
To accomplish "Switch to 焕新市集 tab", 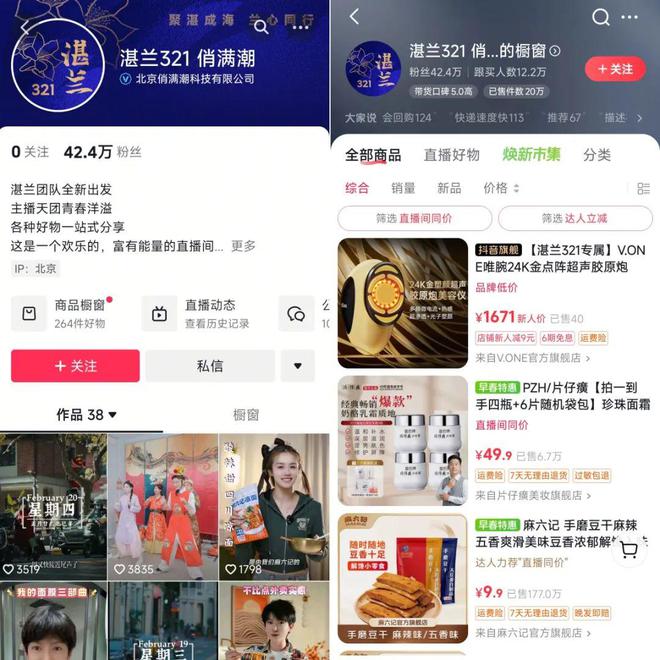I will (x=531, y=155).
